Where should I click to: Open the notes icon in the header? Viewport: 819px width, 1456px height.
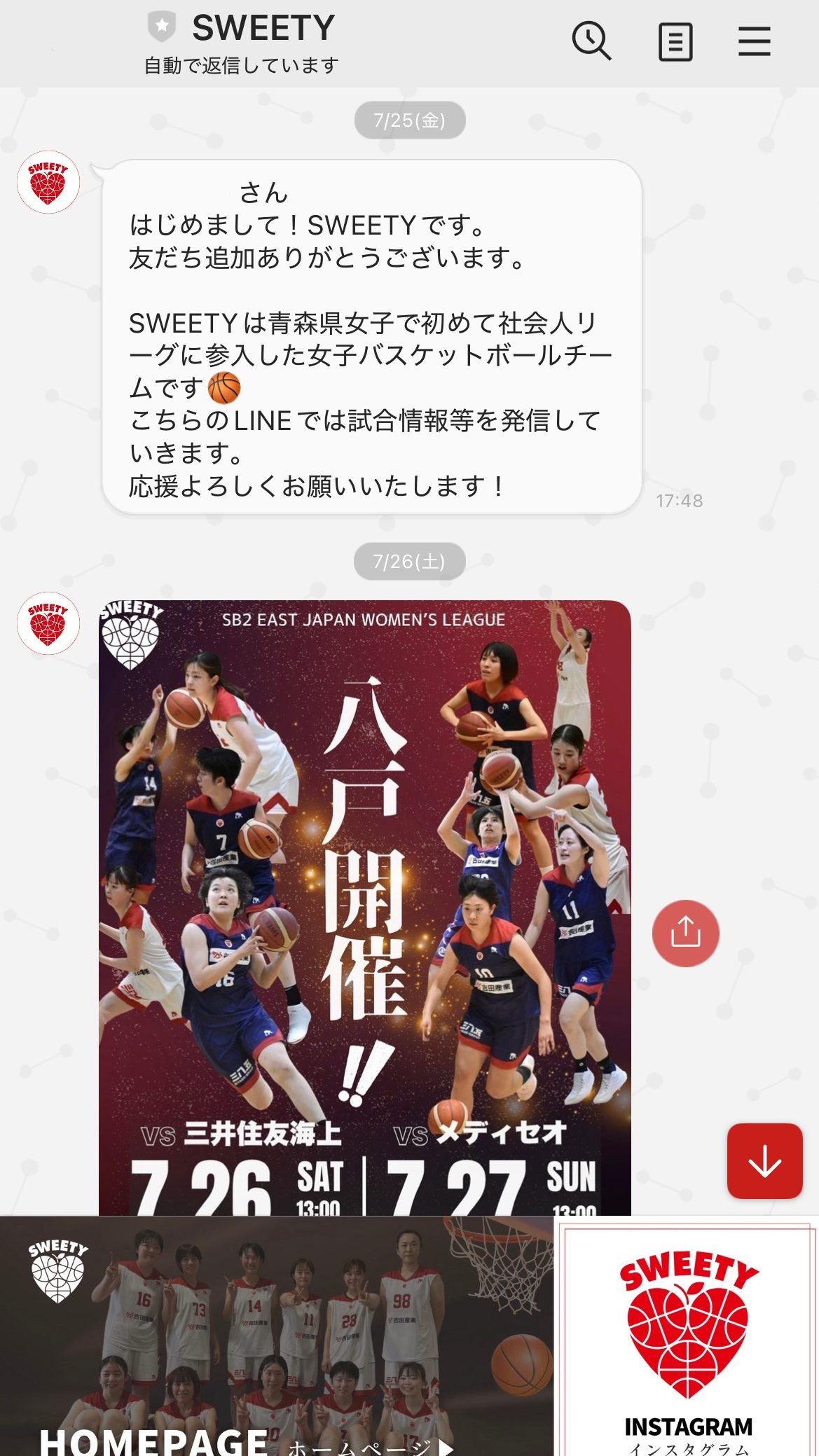675,42
